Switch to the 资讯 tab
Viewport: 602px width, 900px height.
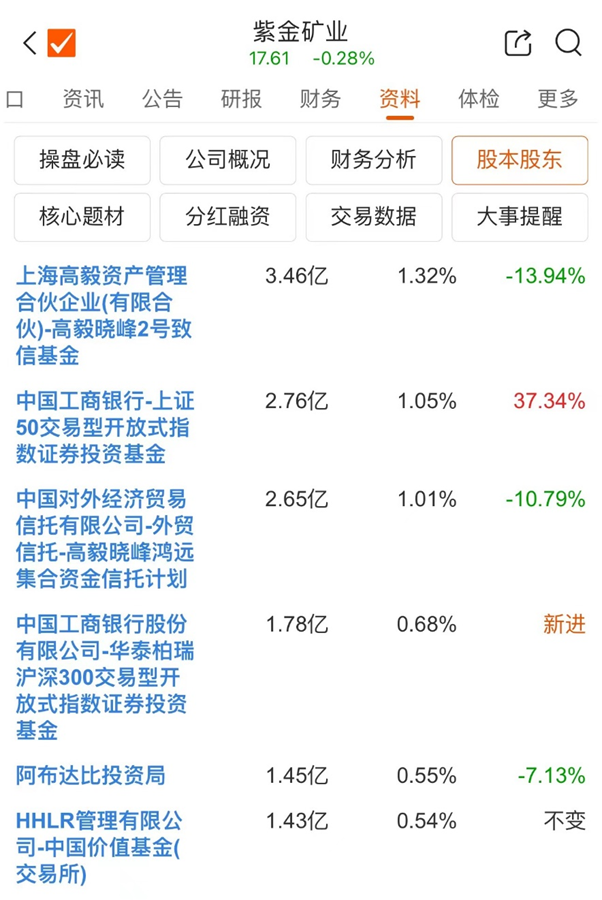point(83,99)
